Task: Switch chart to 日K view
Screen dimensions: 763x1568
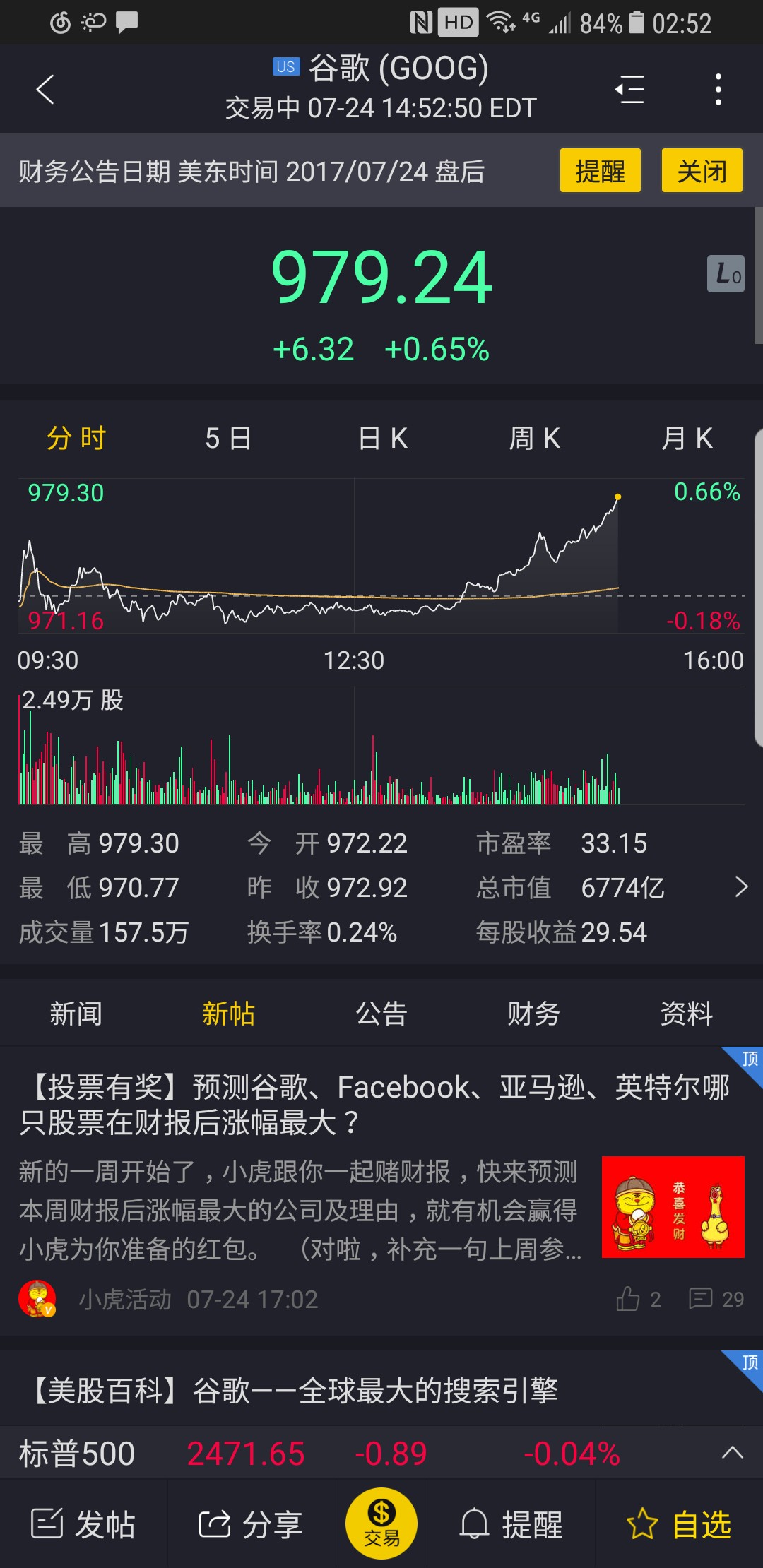Action: (382, 439)
